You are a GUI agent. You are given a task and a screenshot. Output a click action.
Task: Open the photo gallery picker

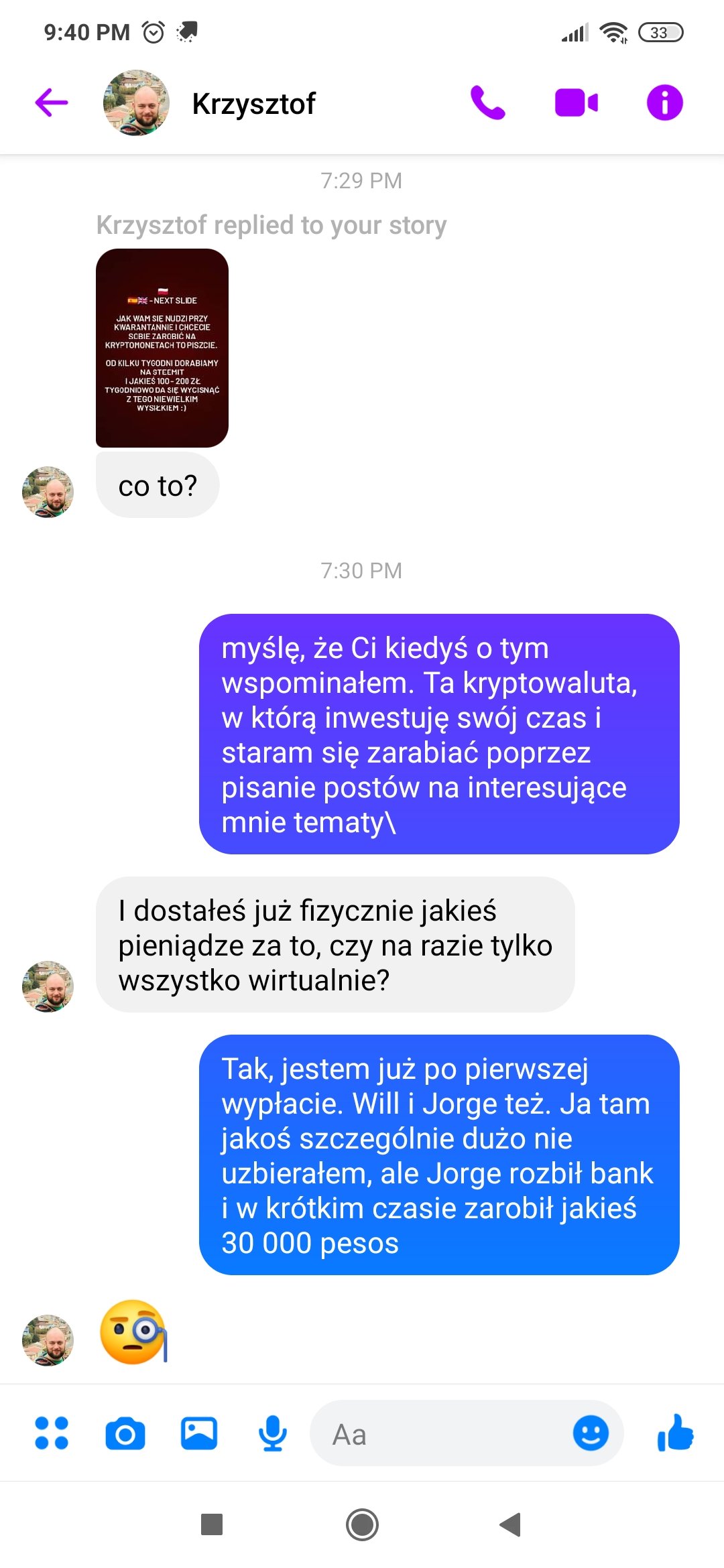[199, 1433]
